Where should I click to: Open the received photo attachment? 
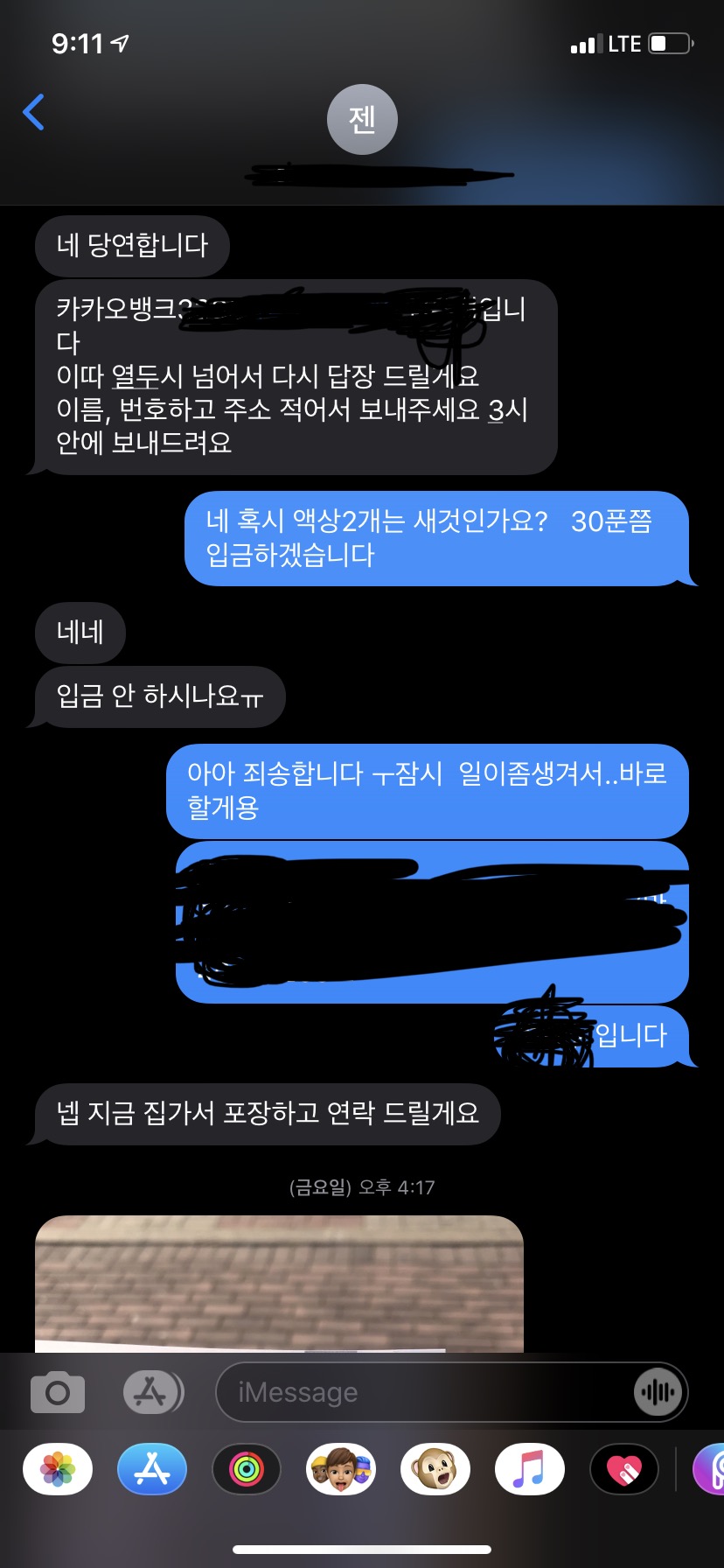point(279,1284)
